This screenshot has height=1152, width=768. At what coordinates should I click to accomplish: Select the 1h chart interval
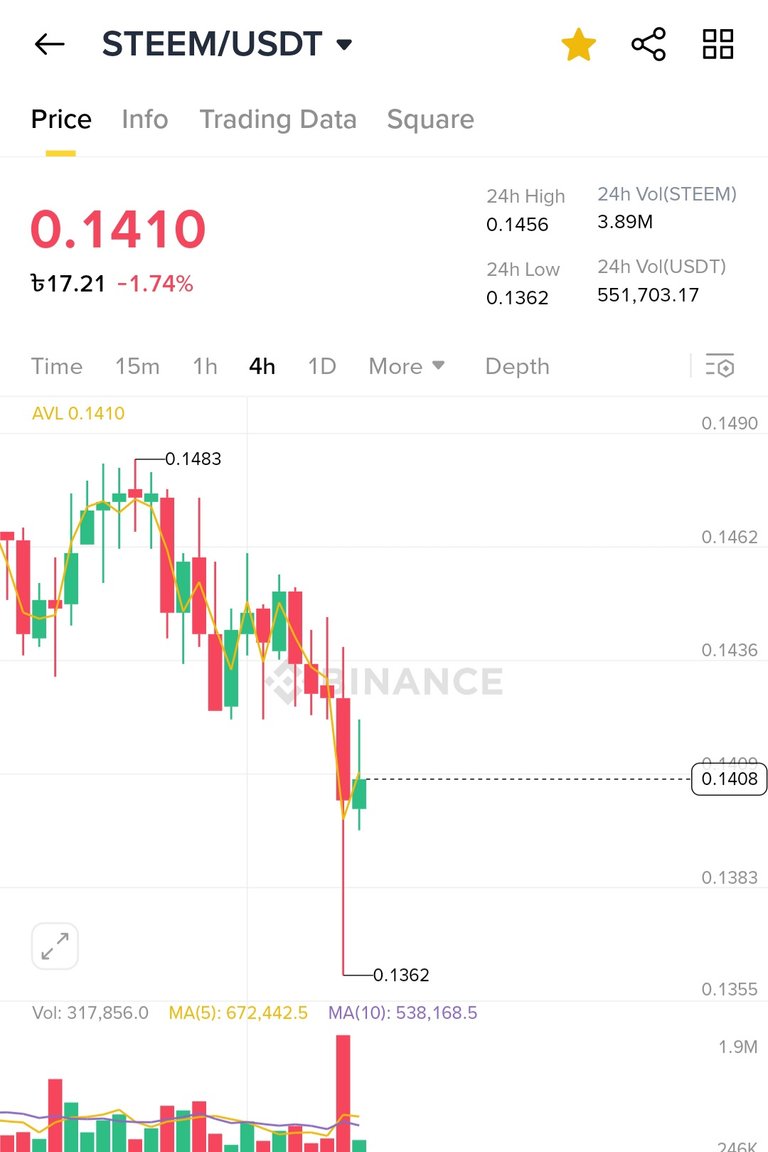[x=205, y=366]
